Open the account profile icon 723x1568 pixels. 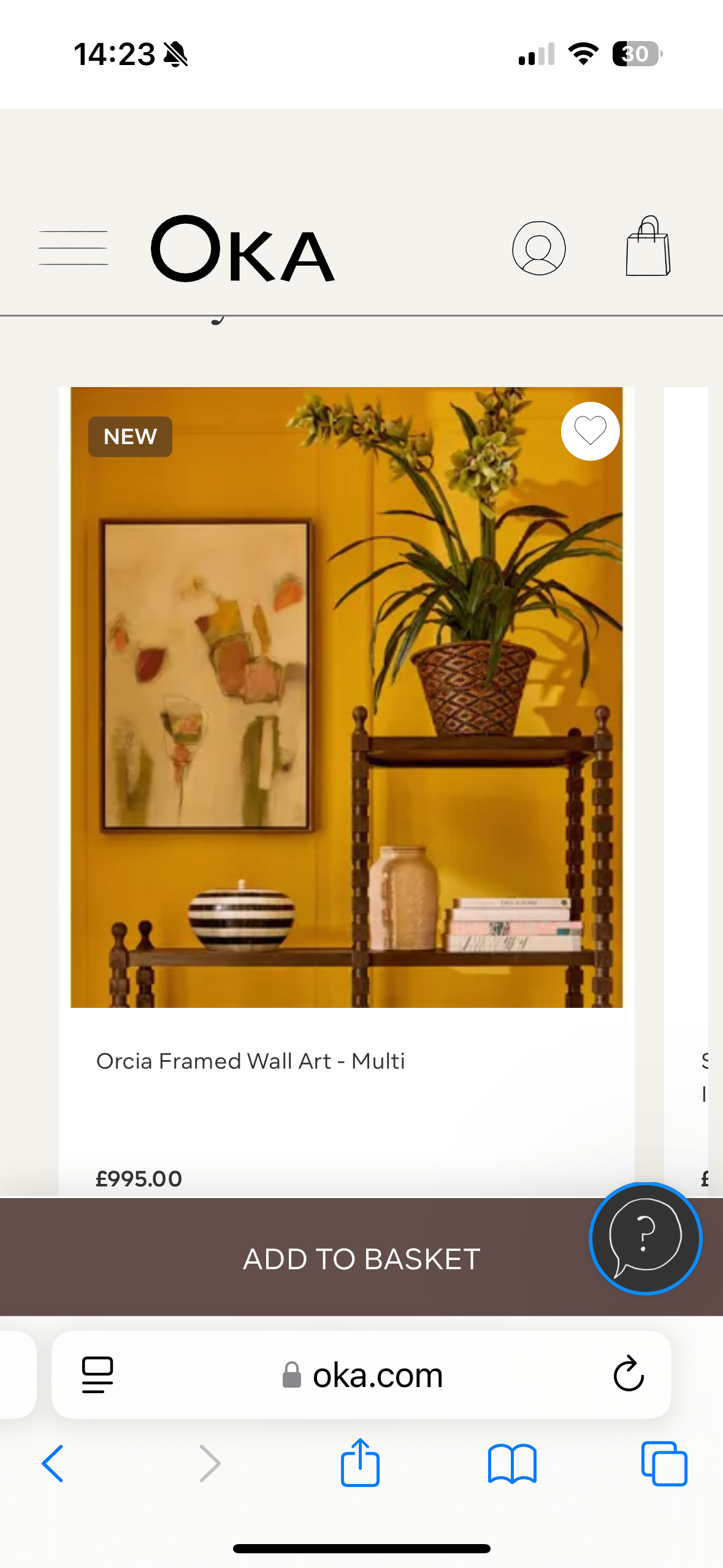[x=538, y=248]
